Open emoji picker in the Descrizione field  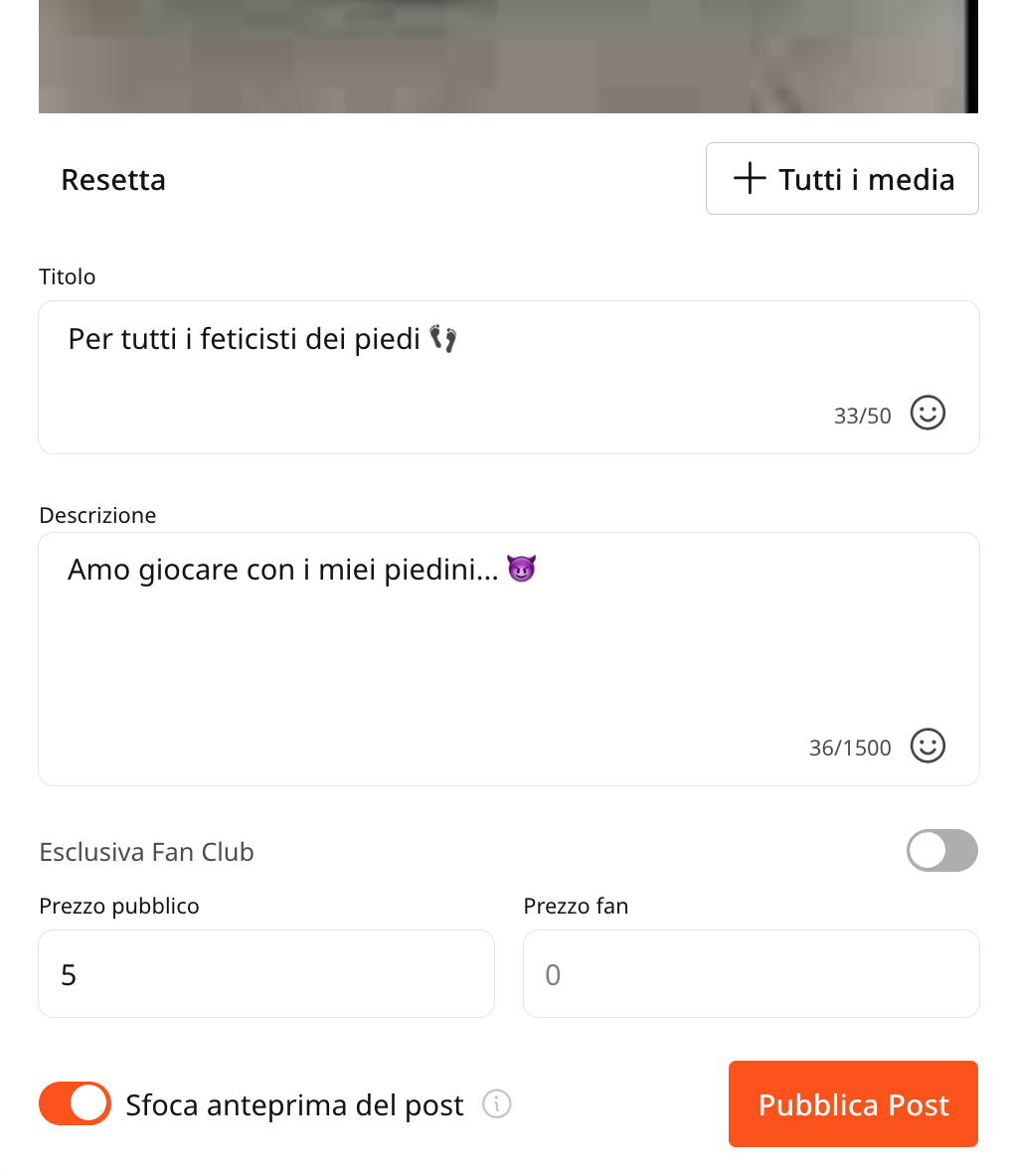(928, 746)
